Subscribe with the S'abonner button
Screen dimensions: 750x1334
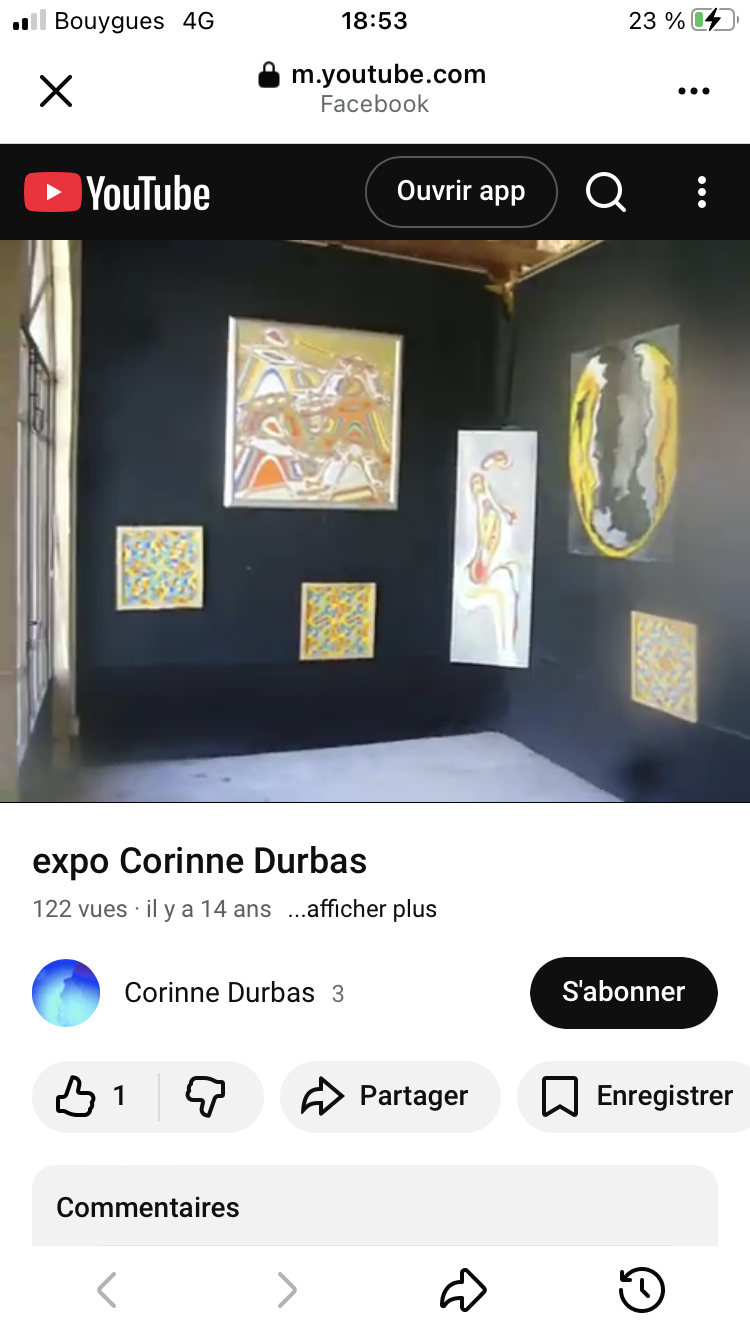(623, 992)
